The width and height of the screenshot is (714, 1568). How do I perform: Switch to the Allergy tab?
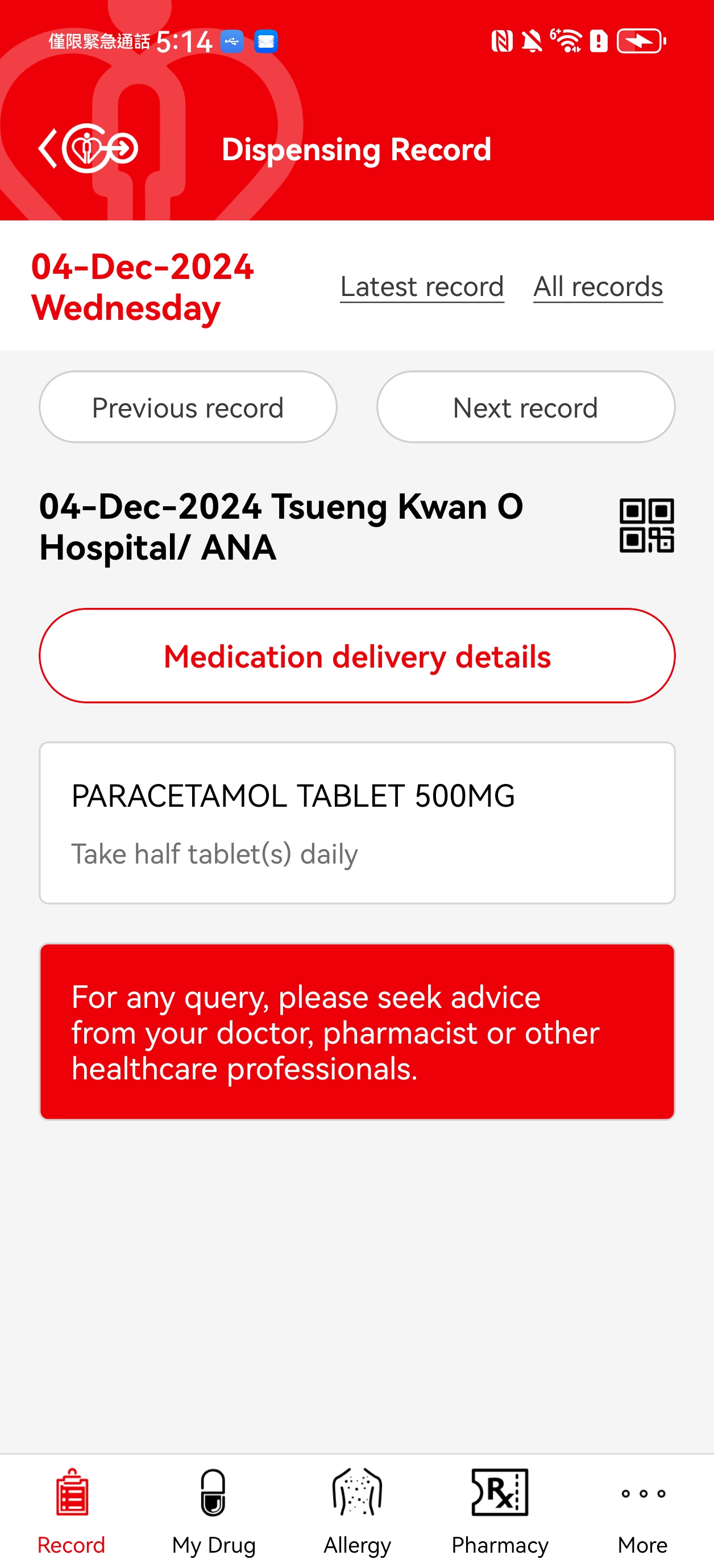[357, 1511]
